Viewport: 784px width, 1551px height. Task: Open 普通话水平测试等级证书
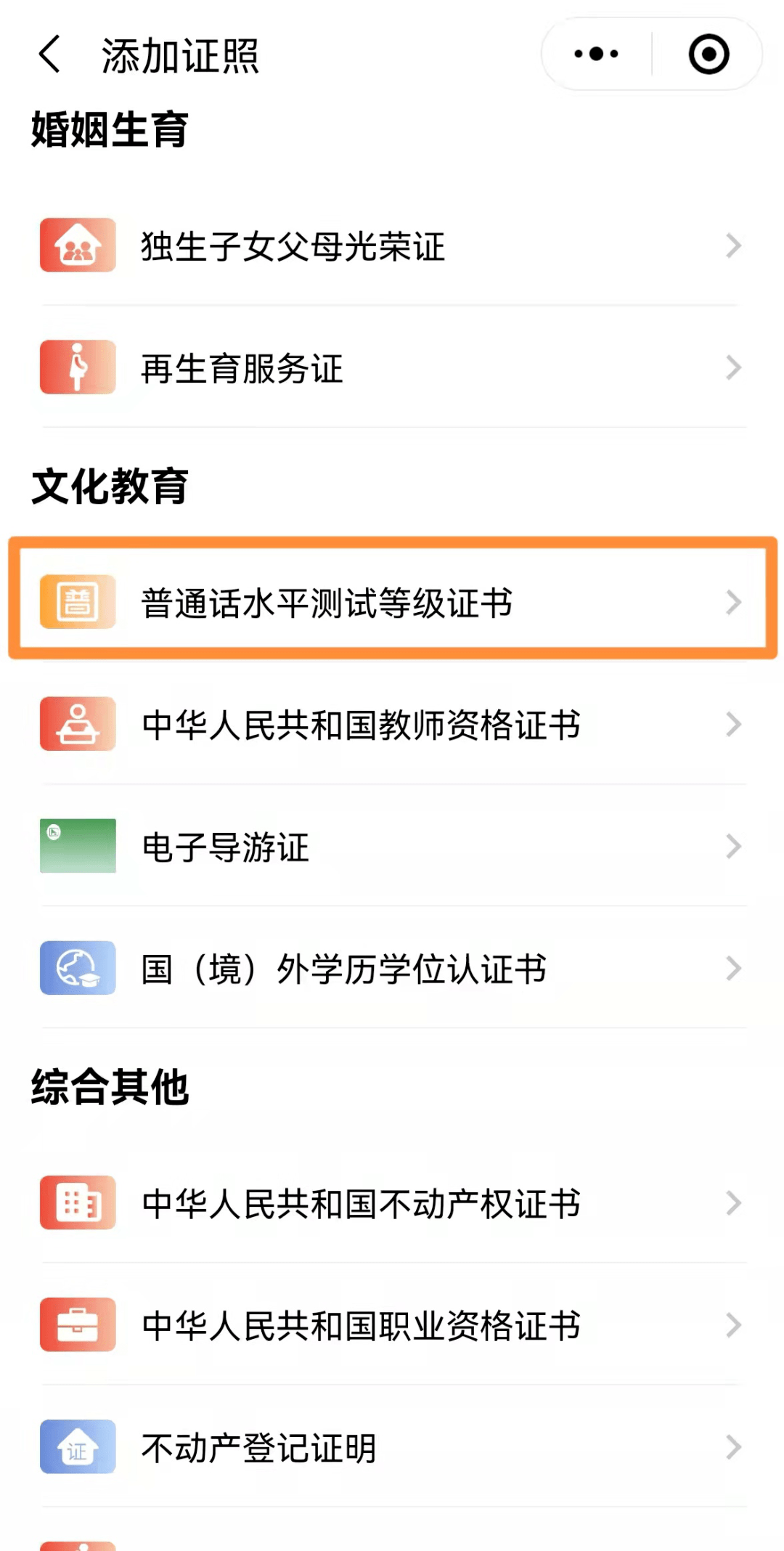point(392,602)
